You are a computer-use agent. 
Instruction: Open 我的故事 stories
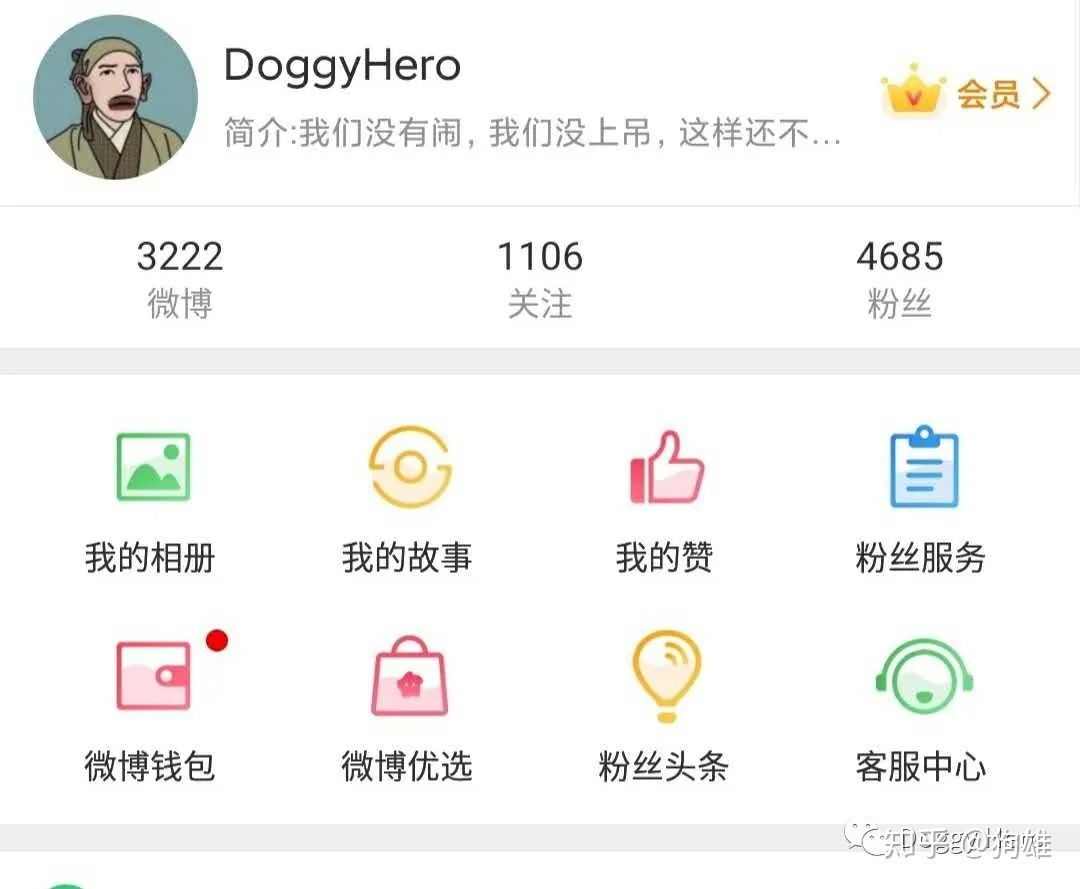tap(408, 500)
